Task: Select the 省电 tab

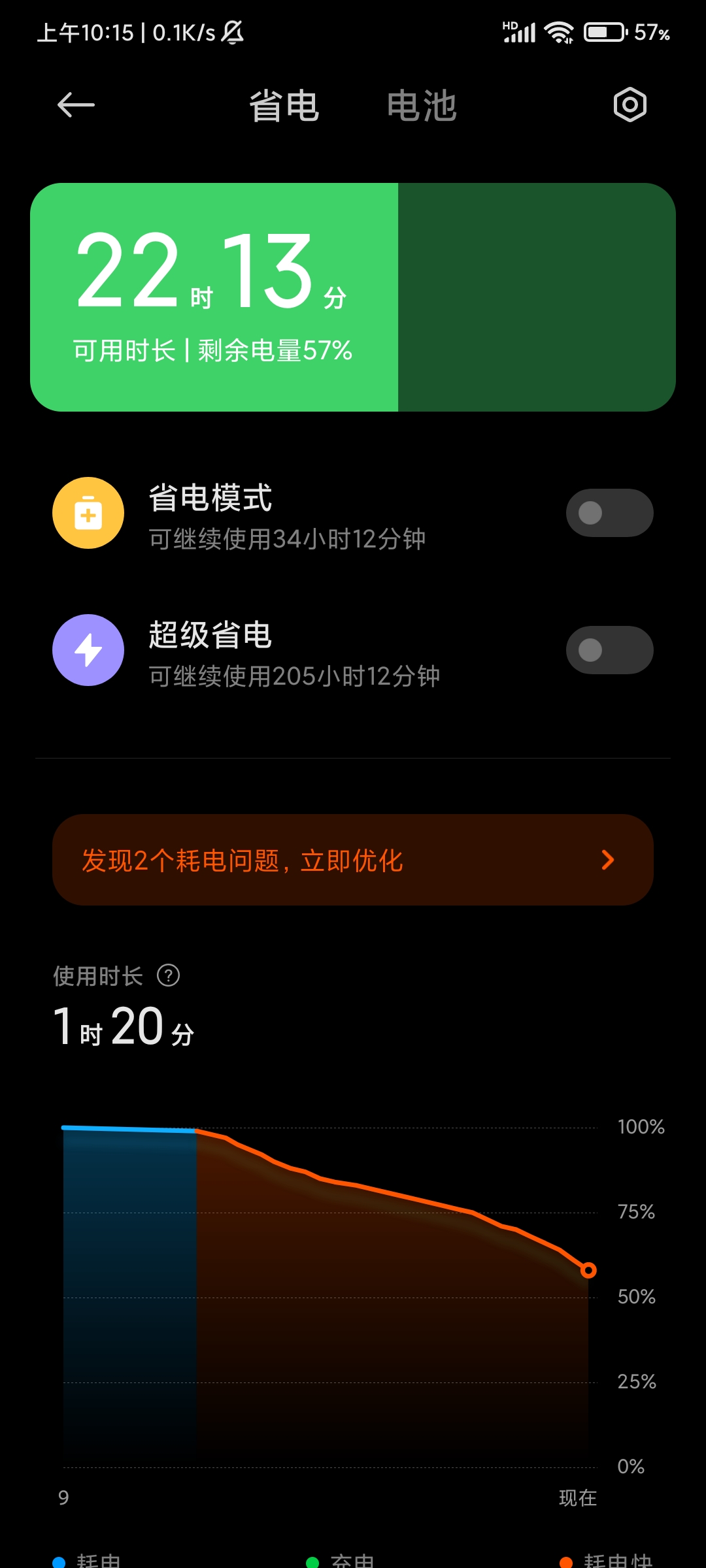Action: click(284, 105)
